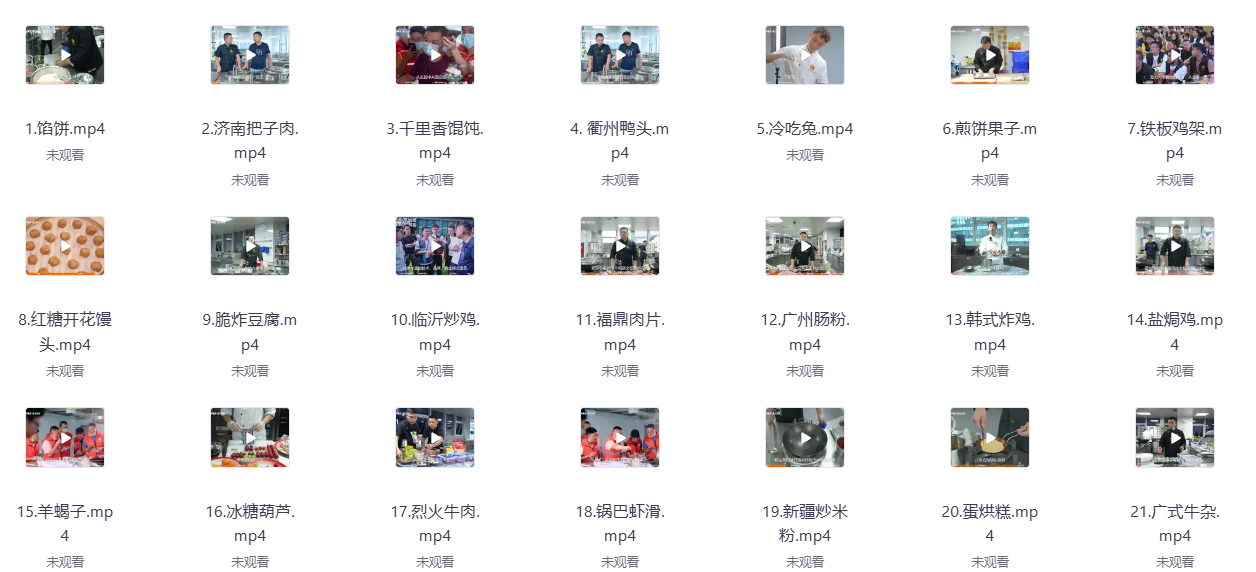Open the 4.衢州鸭头.mp4 video
Screen dimensions: 1256x572
pyautogui.click(x=620, y=55)
